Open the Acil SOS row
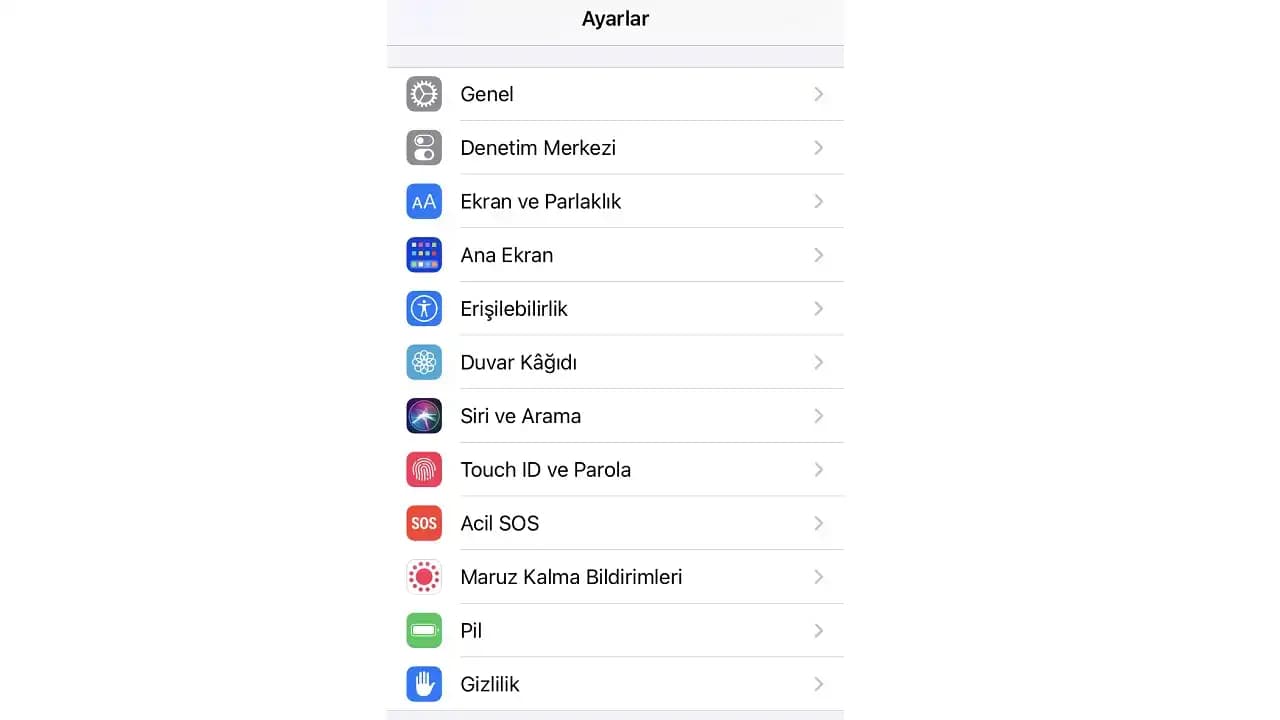Screen dimensions: 1280x720 point(614,523)
